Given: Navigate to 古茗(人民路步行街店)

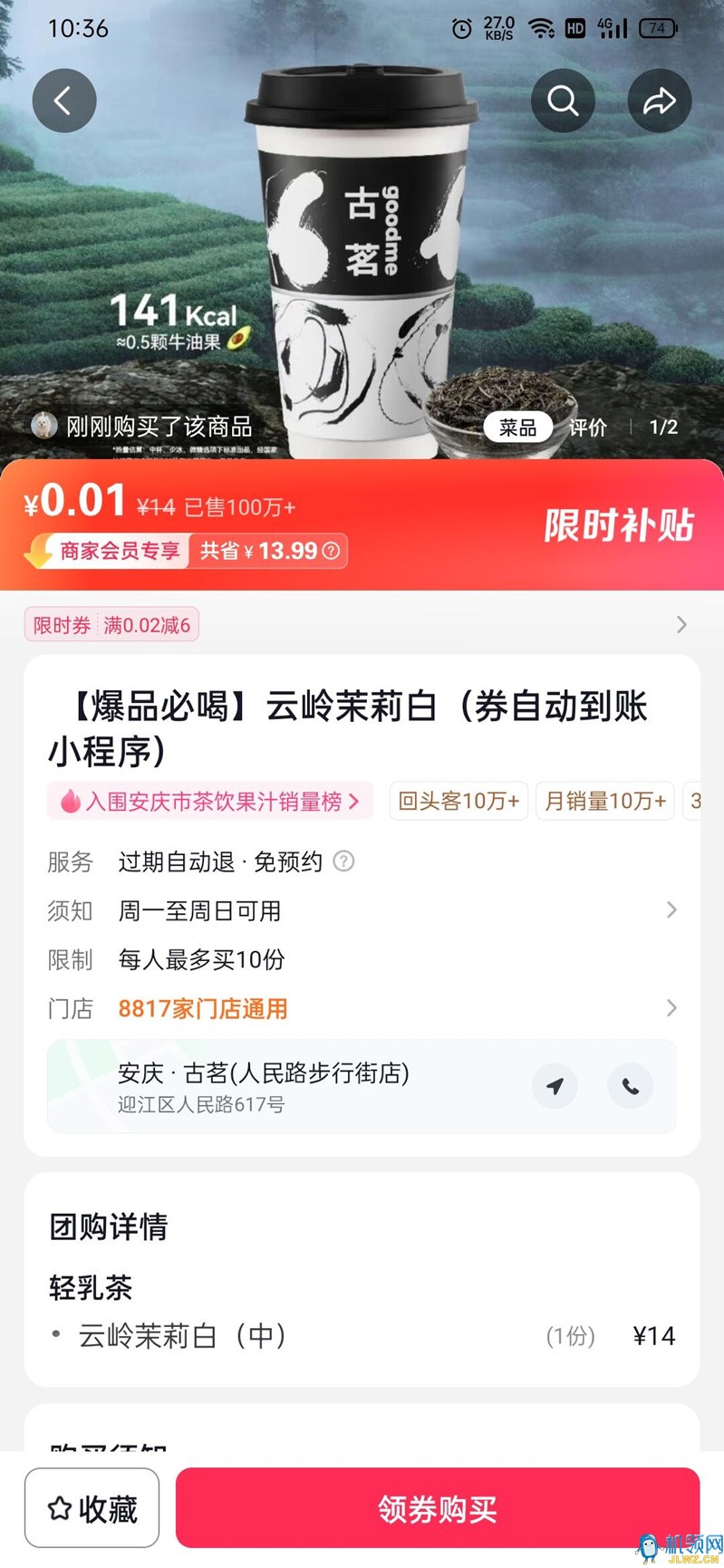Looking at the screenshot, I should tap(555, 1086).
